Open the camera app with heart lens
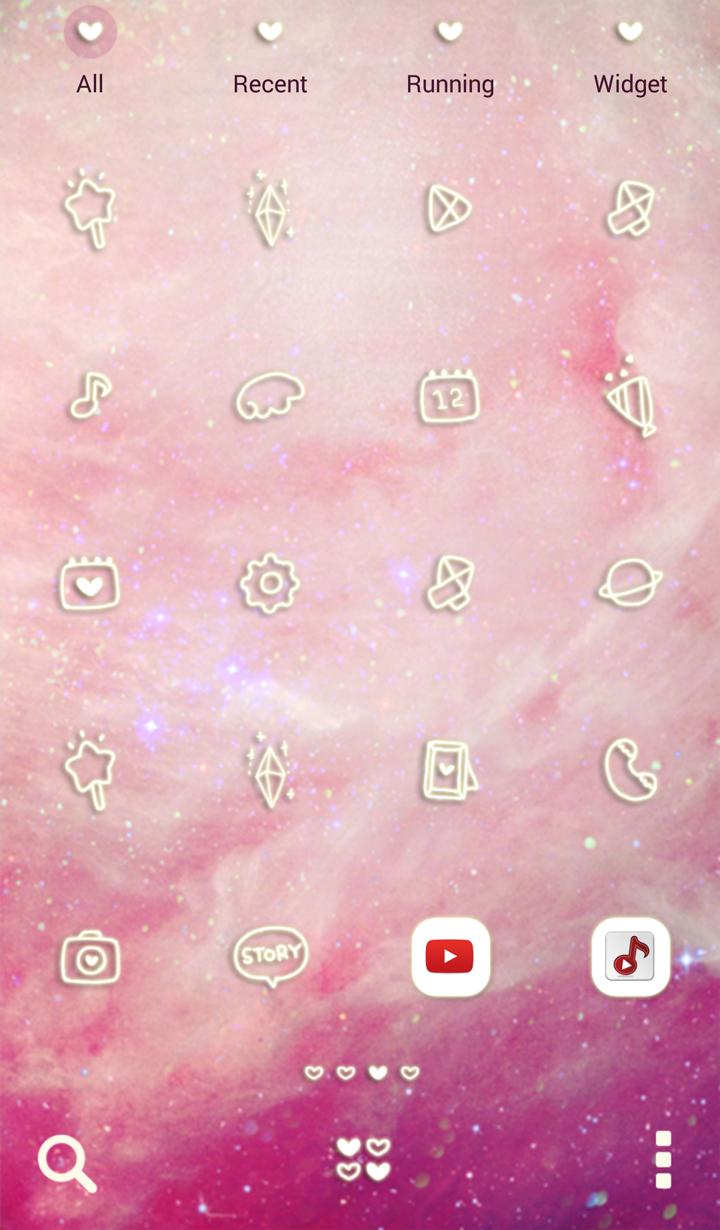The image size is (720, 1230). tap(90, 956)
